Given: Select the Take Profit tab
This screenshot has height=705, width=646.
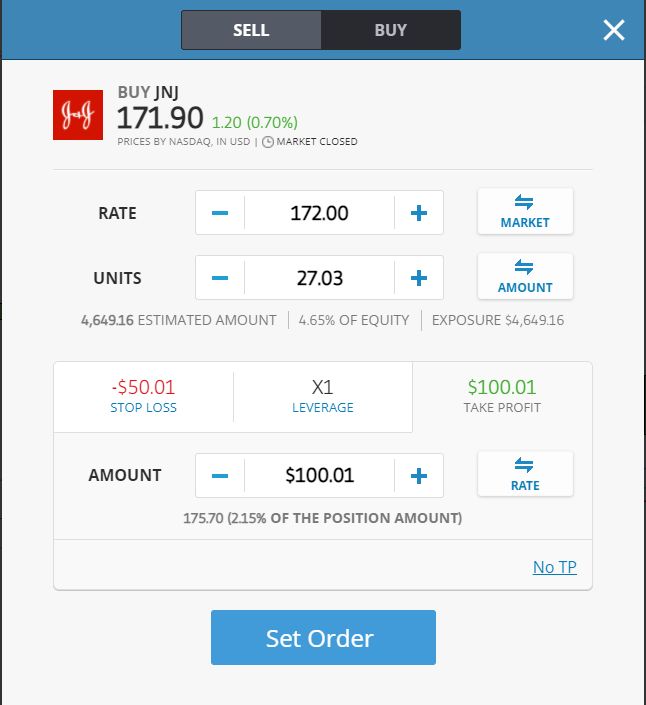Looking at the screenshot, I should [502, 396].
